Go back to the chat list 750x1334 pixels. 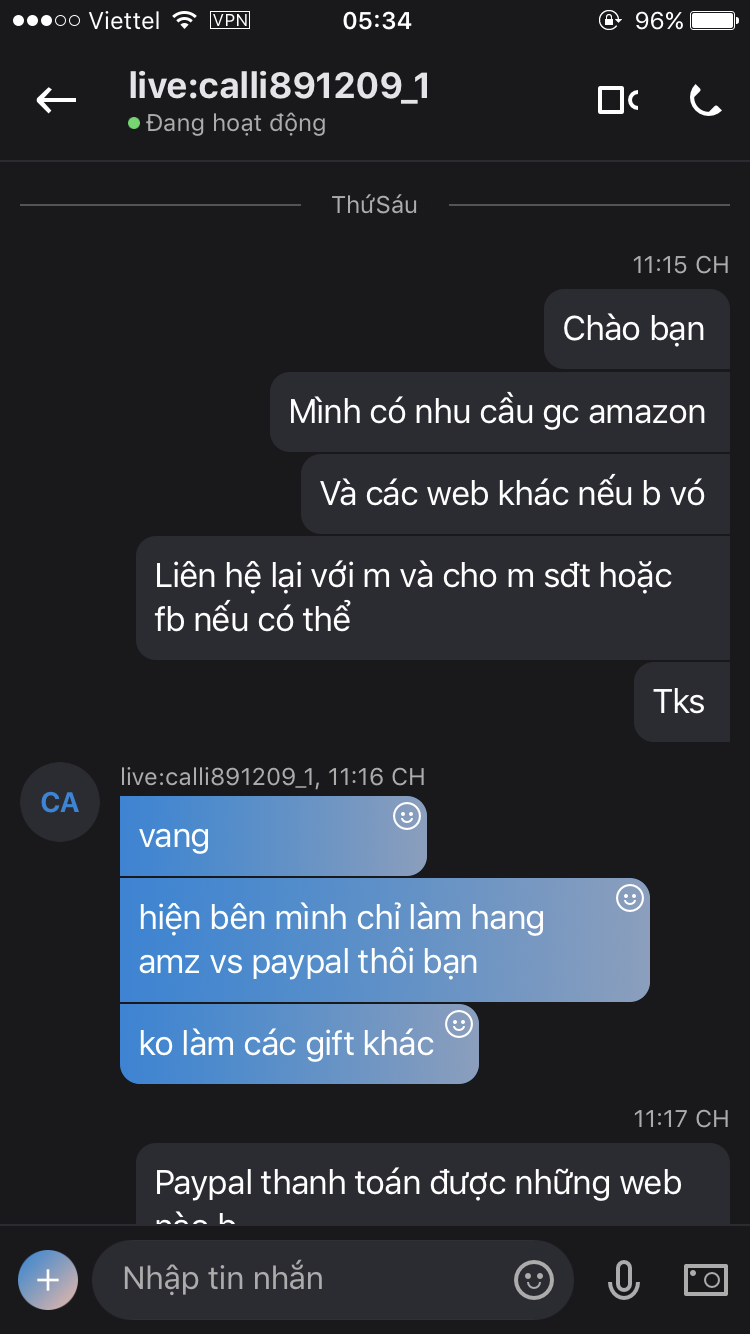56,99
